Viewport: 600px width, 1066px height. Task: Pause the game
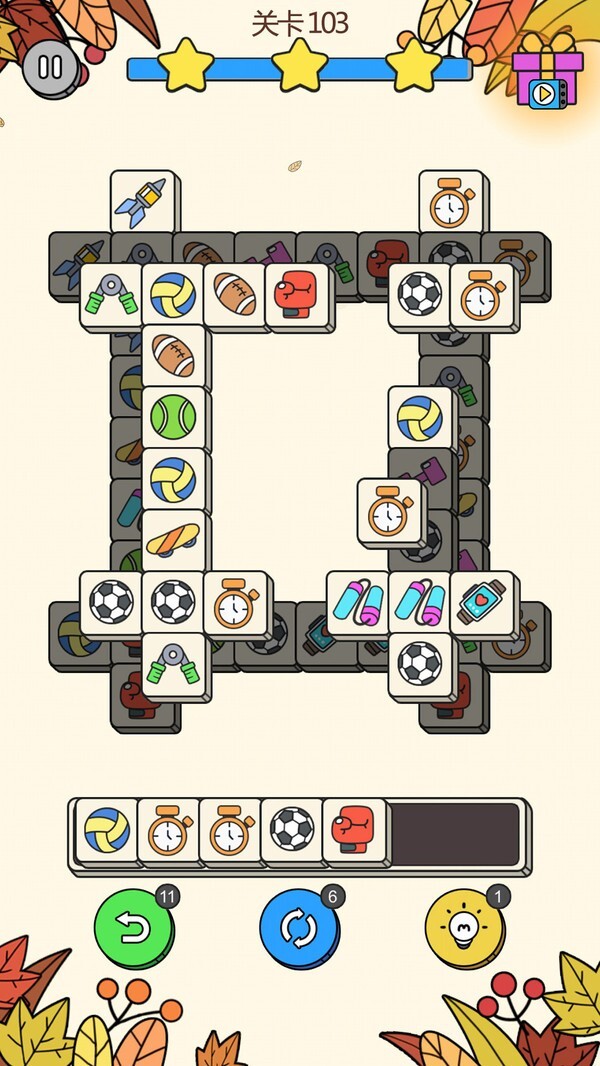coord(49,68)
